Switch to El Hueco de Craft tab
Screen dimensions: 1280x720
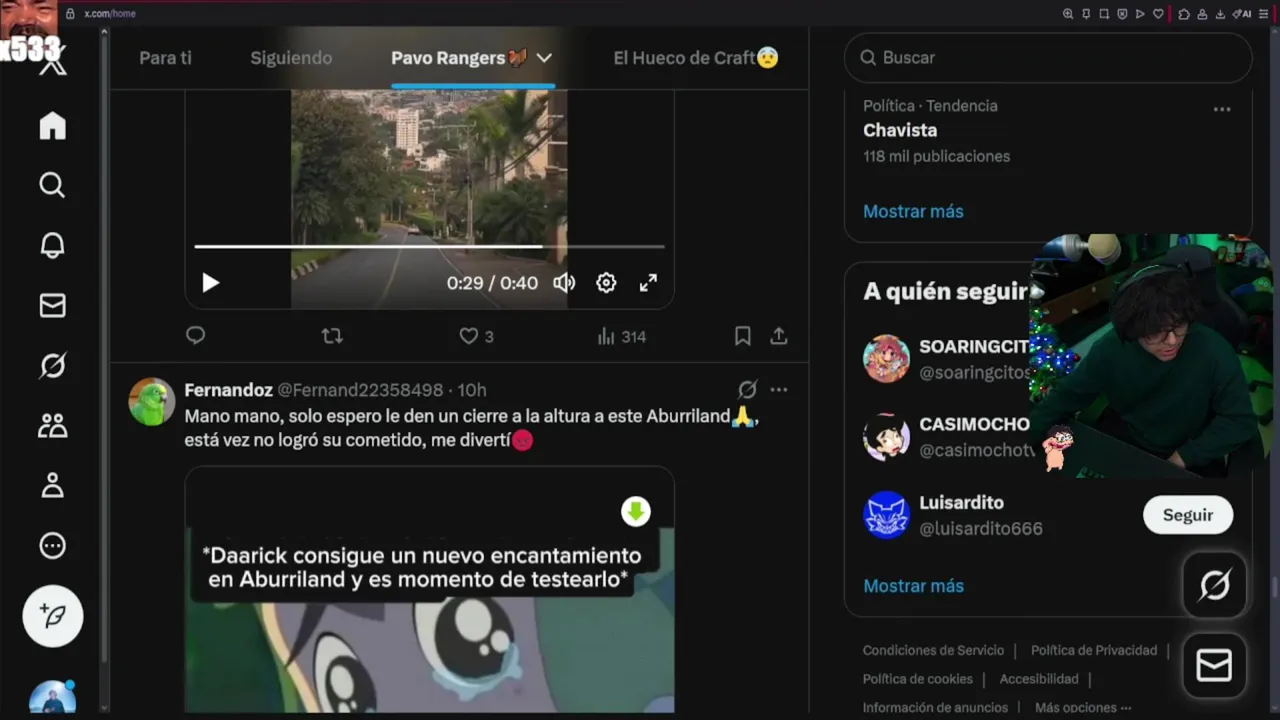click(x=695, y=58)
